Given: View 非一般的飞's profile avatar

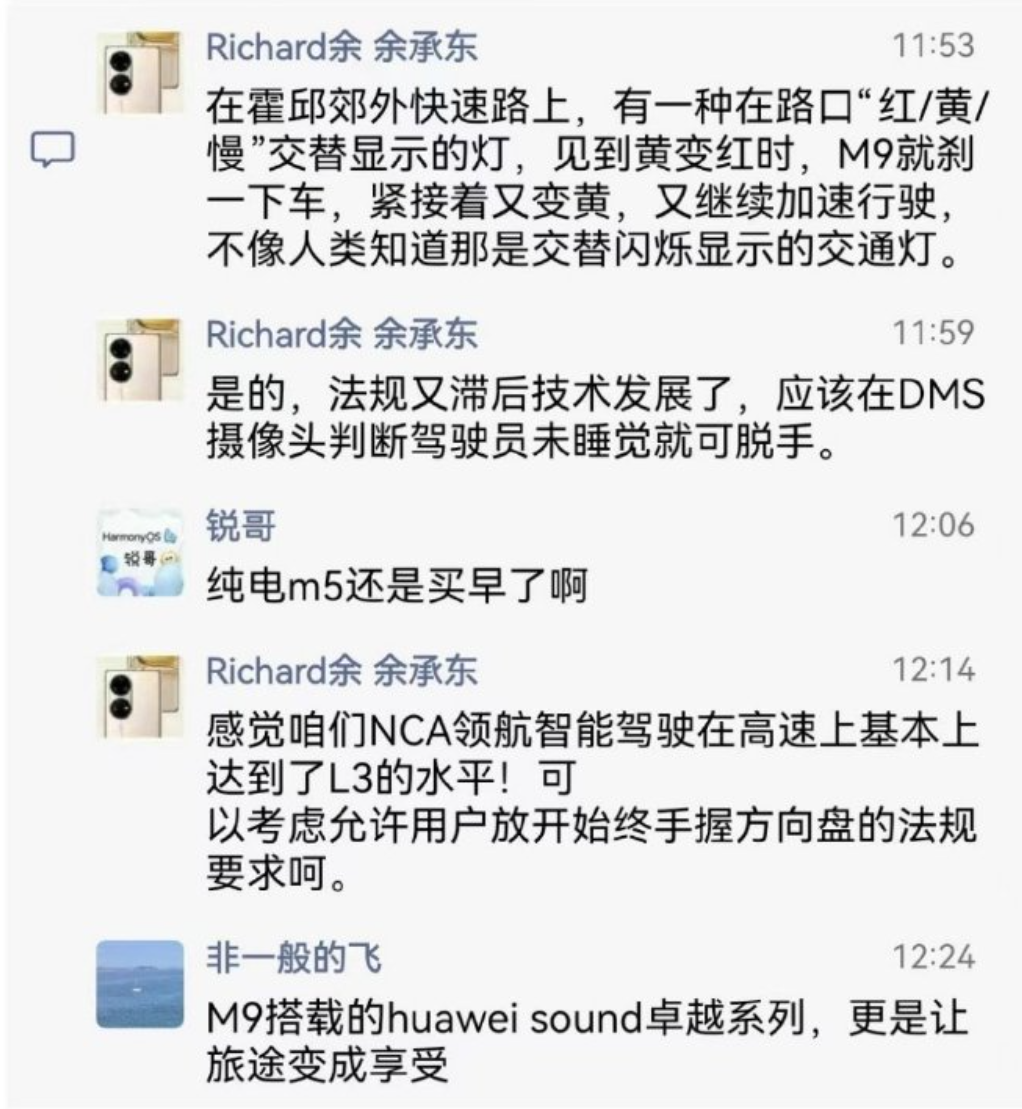Looking at the screenshot, I should 140,984.
